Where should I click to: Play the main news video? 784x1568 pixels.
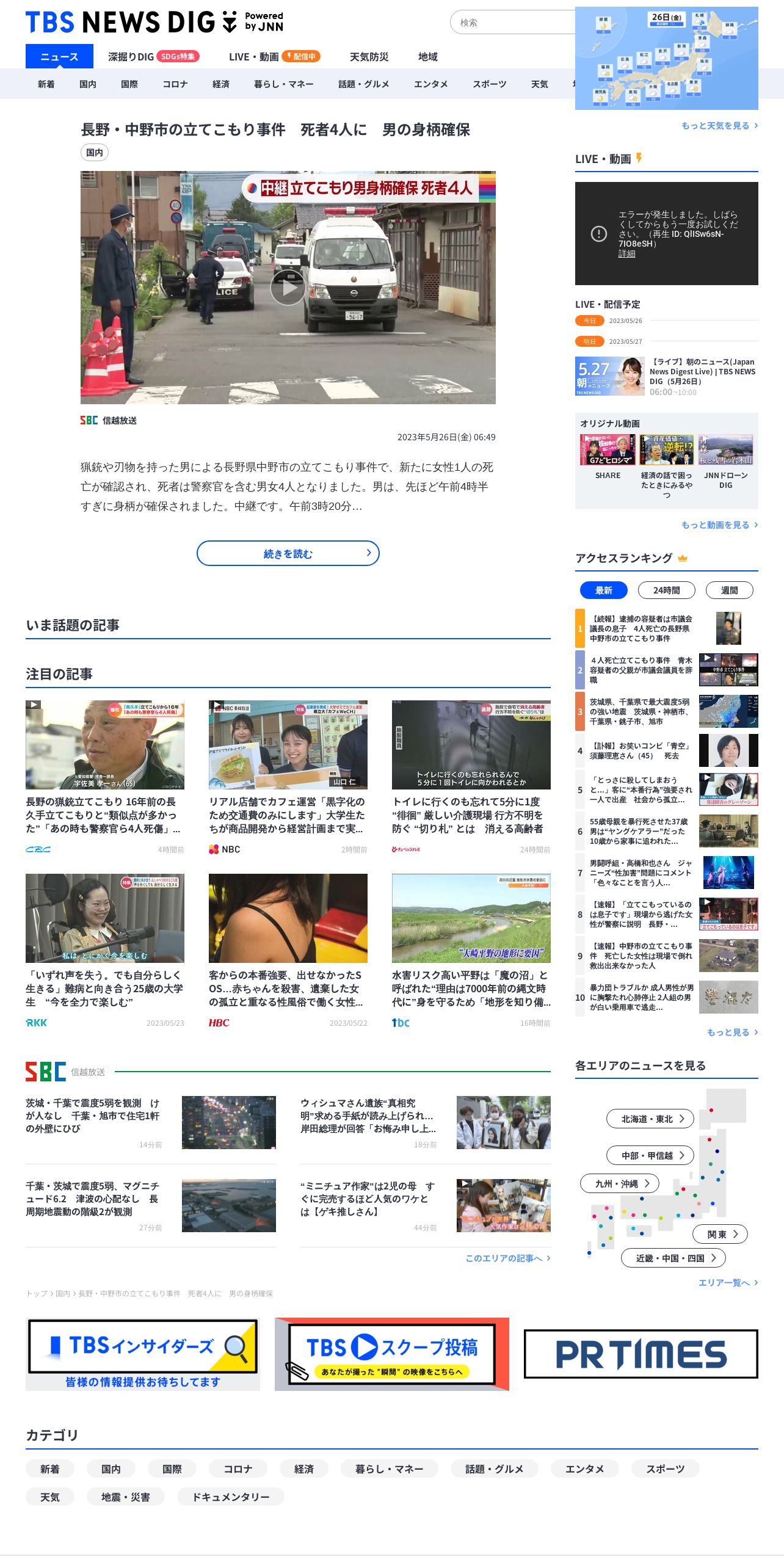pos(288,287)
